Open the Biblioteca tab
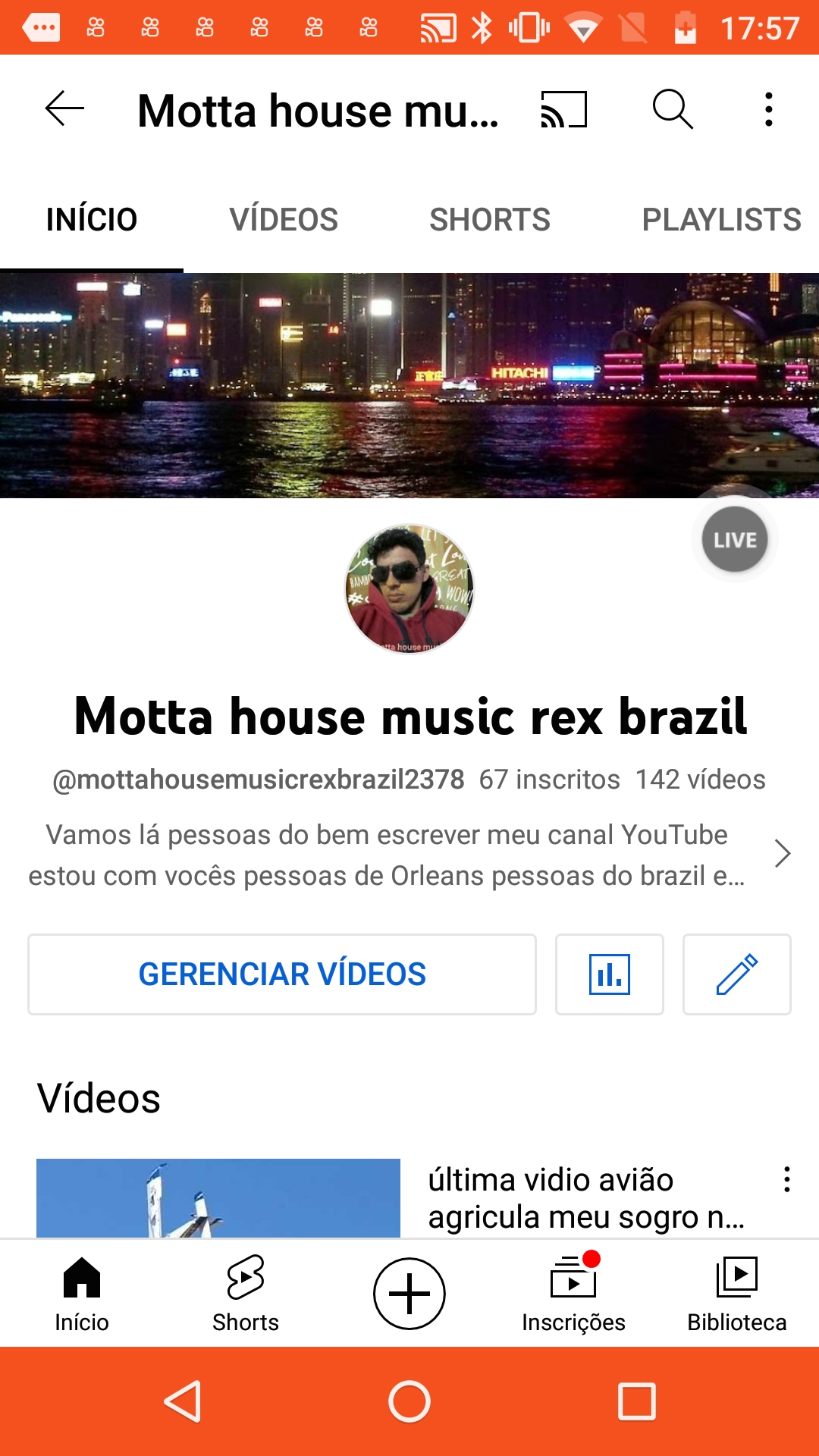The height and width of the screenshot is (1456, 819). pyautogui.click(x=737, y=1293)
